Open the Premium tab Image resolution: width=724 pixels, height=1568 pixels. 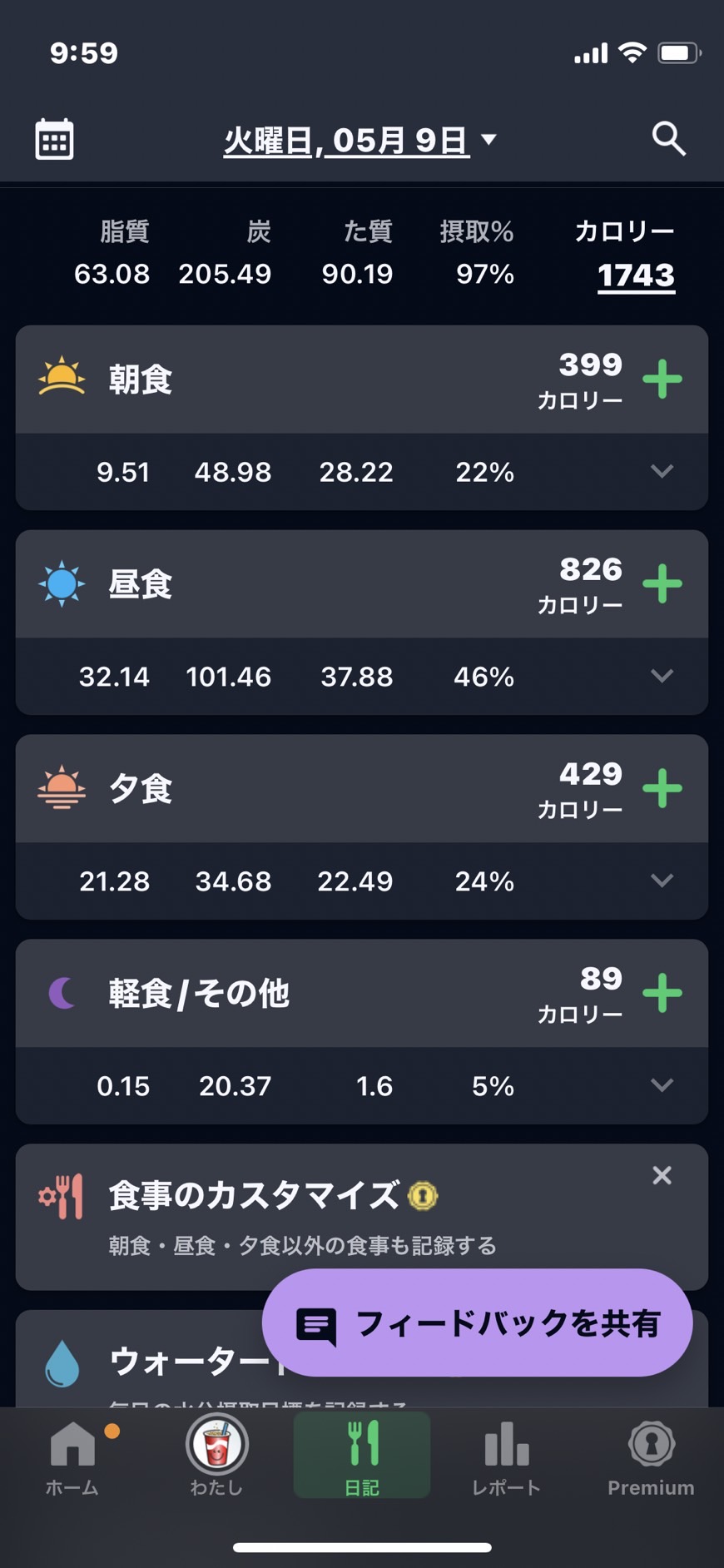pos(651,1457)
